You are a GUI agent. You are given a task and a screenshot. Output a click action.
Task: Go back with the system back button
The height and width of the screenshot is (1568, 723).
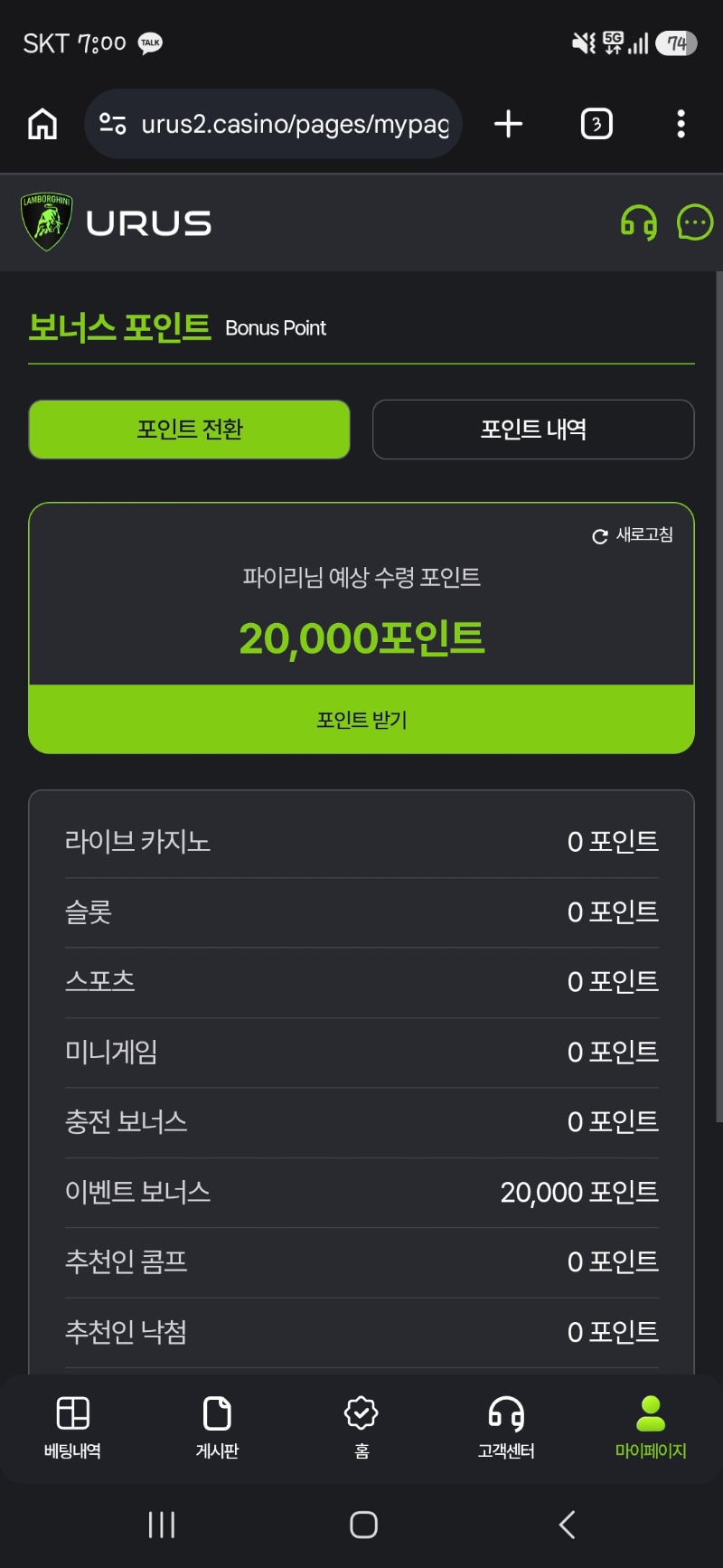pyautogui.click(x=567, y=1525)
